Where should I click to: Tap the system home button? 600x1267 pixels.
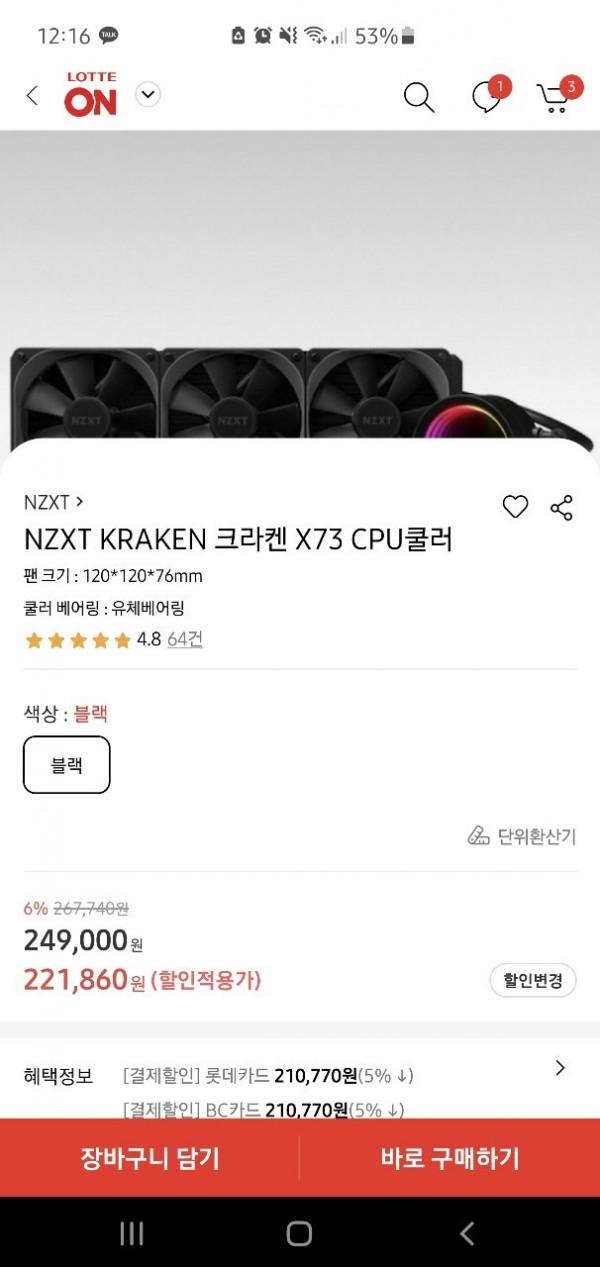pyautogui.click(x=299, y=1233)
